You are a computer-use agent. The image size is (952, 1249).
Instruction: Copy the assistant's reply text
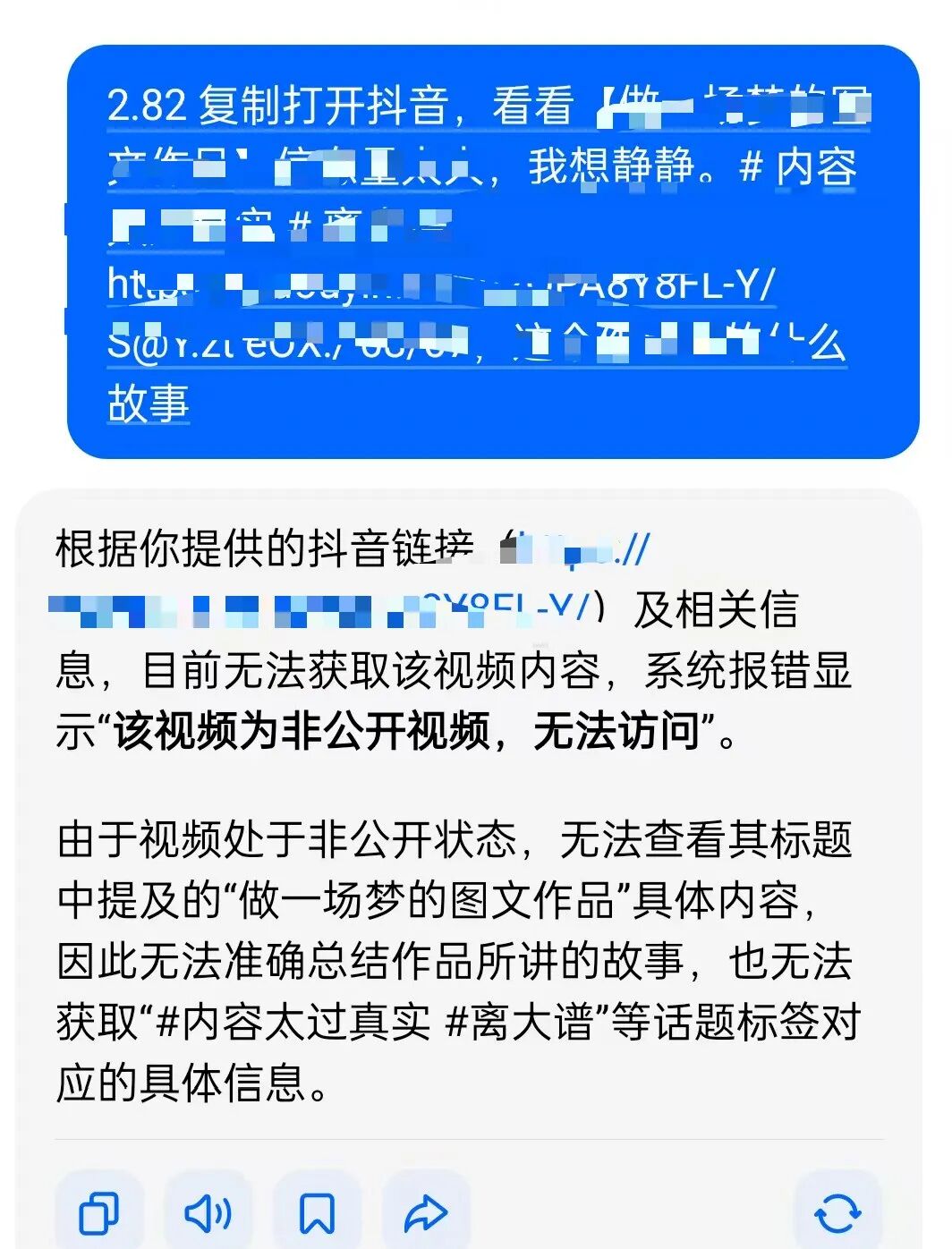(98, 1213)
